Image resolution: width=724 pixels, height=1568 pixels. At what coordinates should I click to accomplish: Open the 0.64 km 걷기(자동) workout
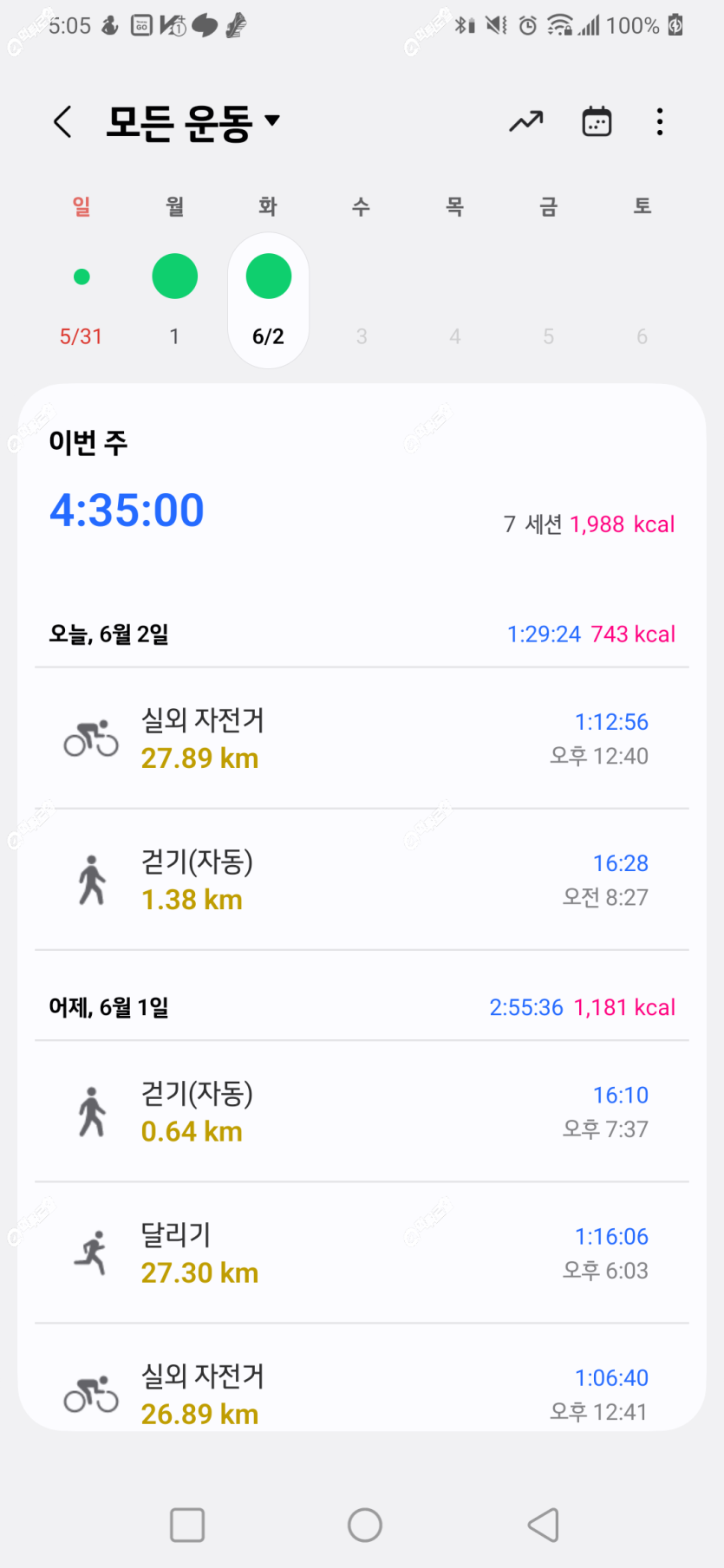362,1111
